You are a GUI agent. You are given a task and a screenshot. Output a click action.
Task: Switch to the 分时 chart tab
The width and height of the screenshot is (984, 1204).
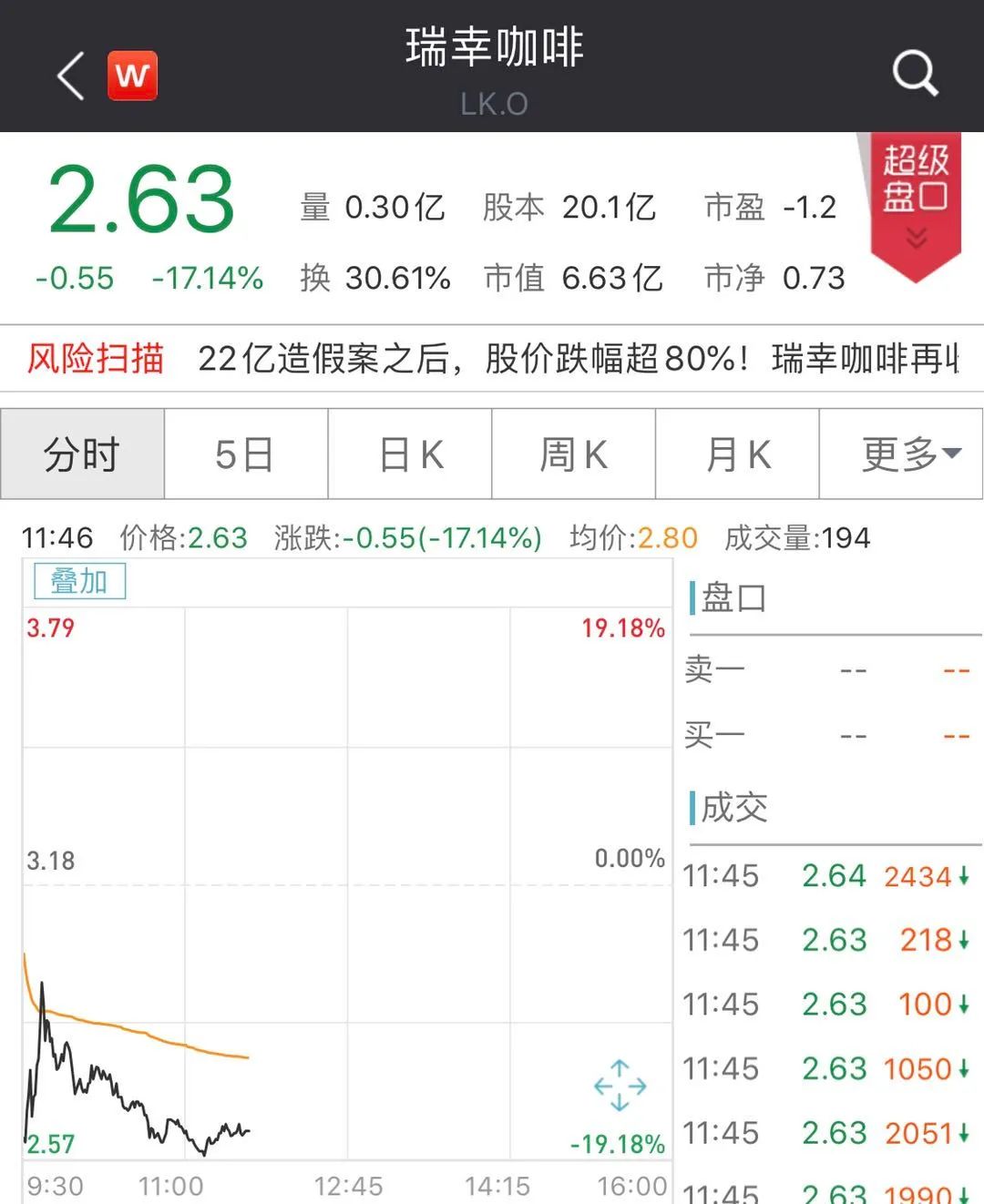82,454
